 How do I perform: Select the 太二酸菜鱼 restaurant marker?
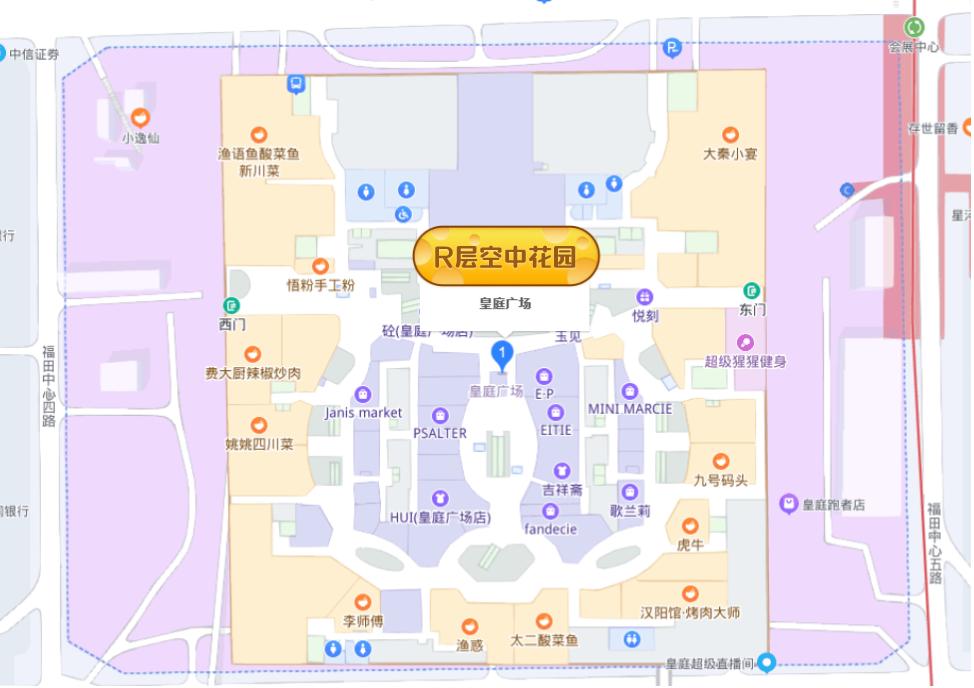pos(543,622)
